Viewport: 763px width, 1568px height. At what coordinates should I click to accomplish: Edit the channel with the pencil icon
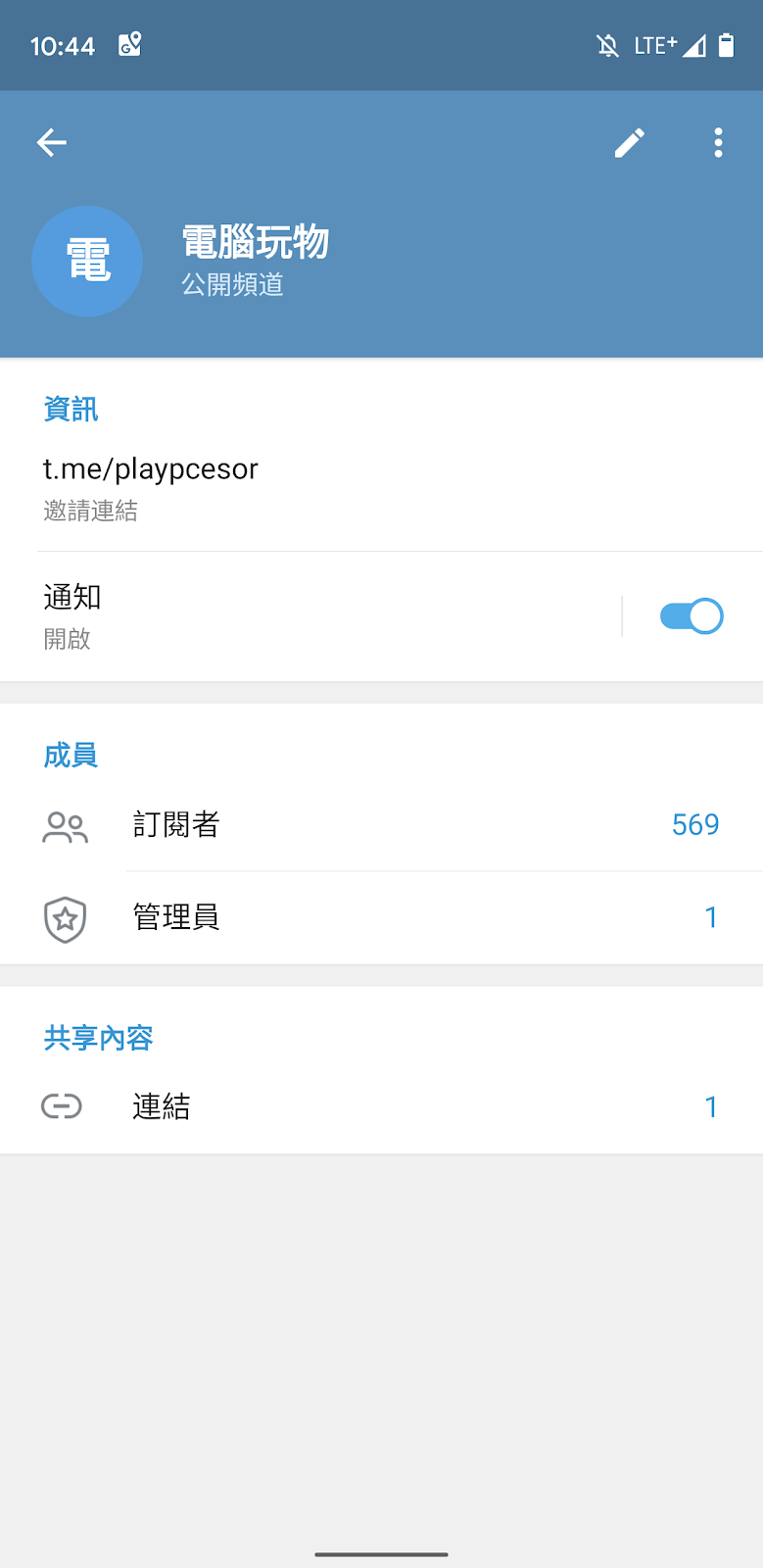click(629, 143)
